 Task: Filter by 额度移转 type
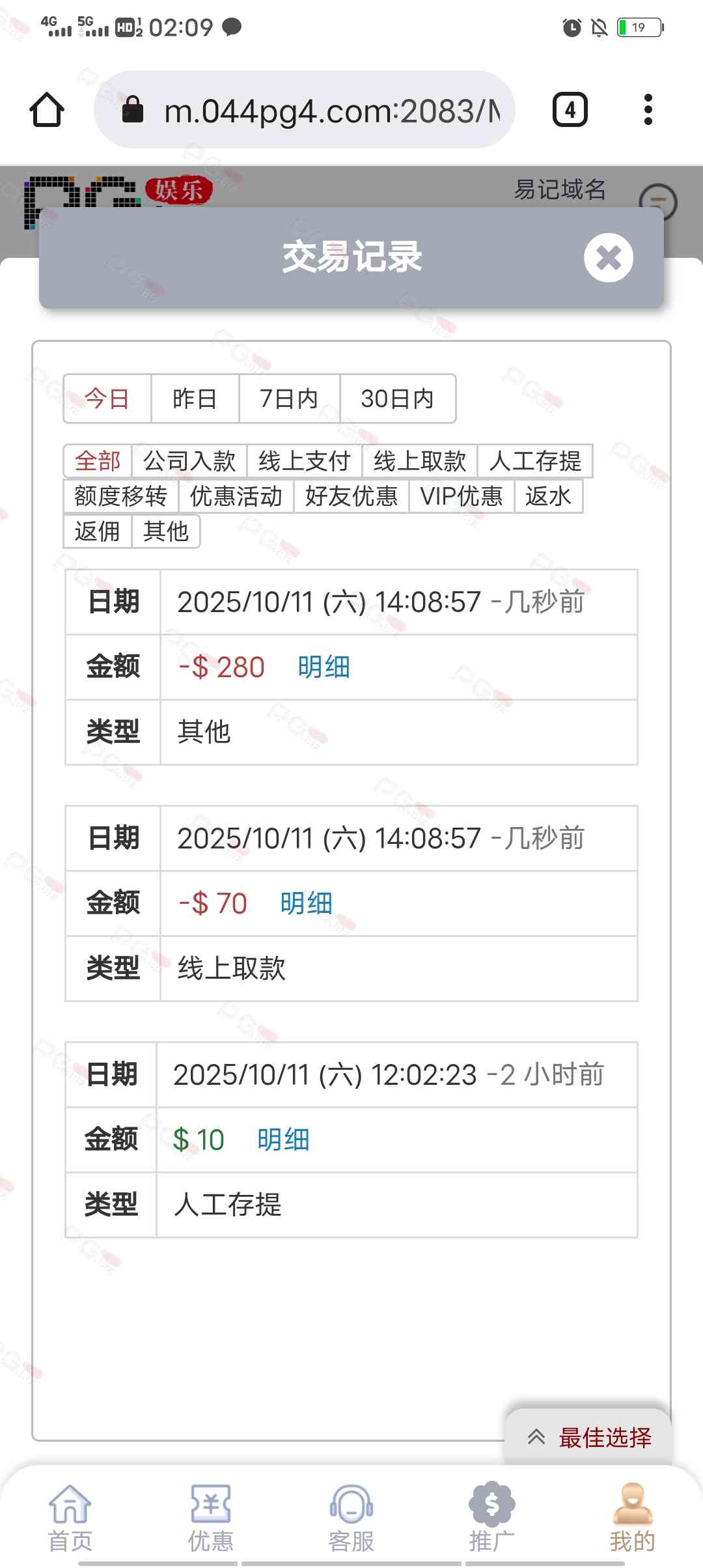point(120,496)
